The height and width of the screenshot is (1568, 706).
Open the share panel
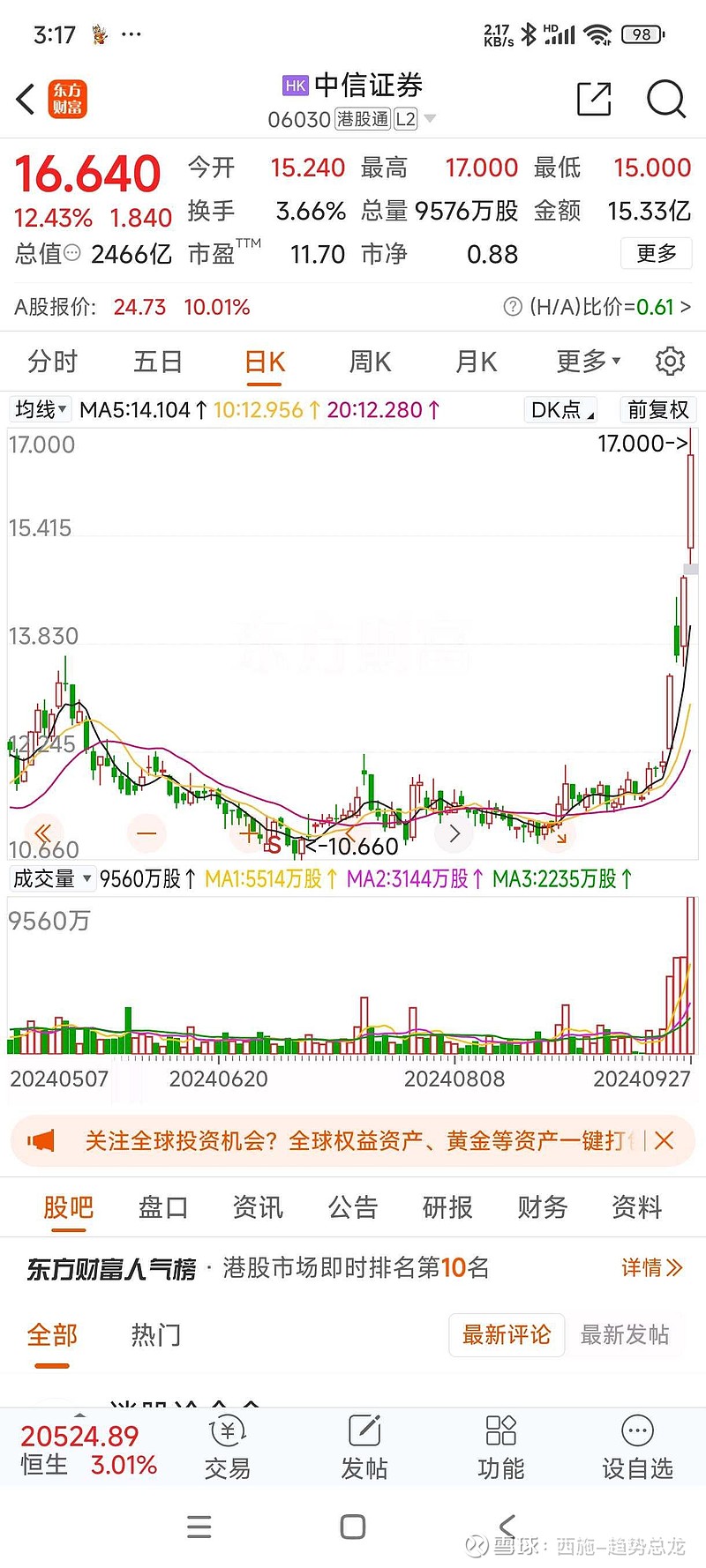594,100
